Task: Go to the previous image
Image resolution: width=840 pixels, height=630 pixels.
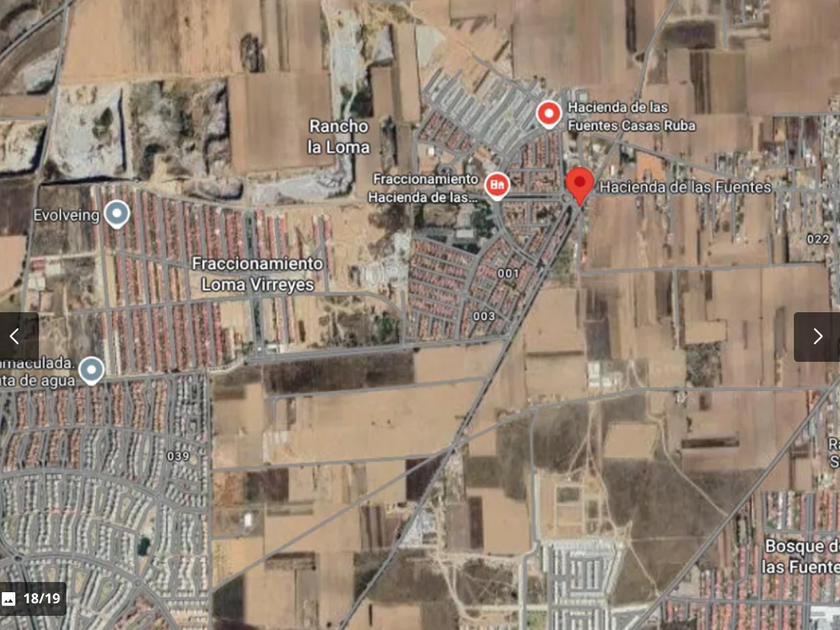Action: tap(17, 336)
